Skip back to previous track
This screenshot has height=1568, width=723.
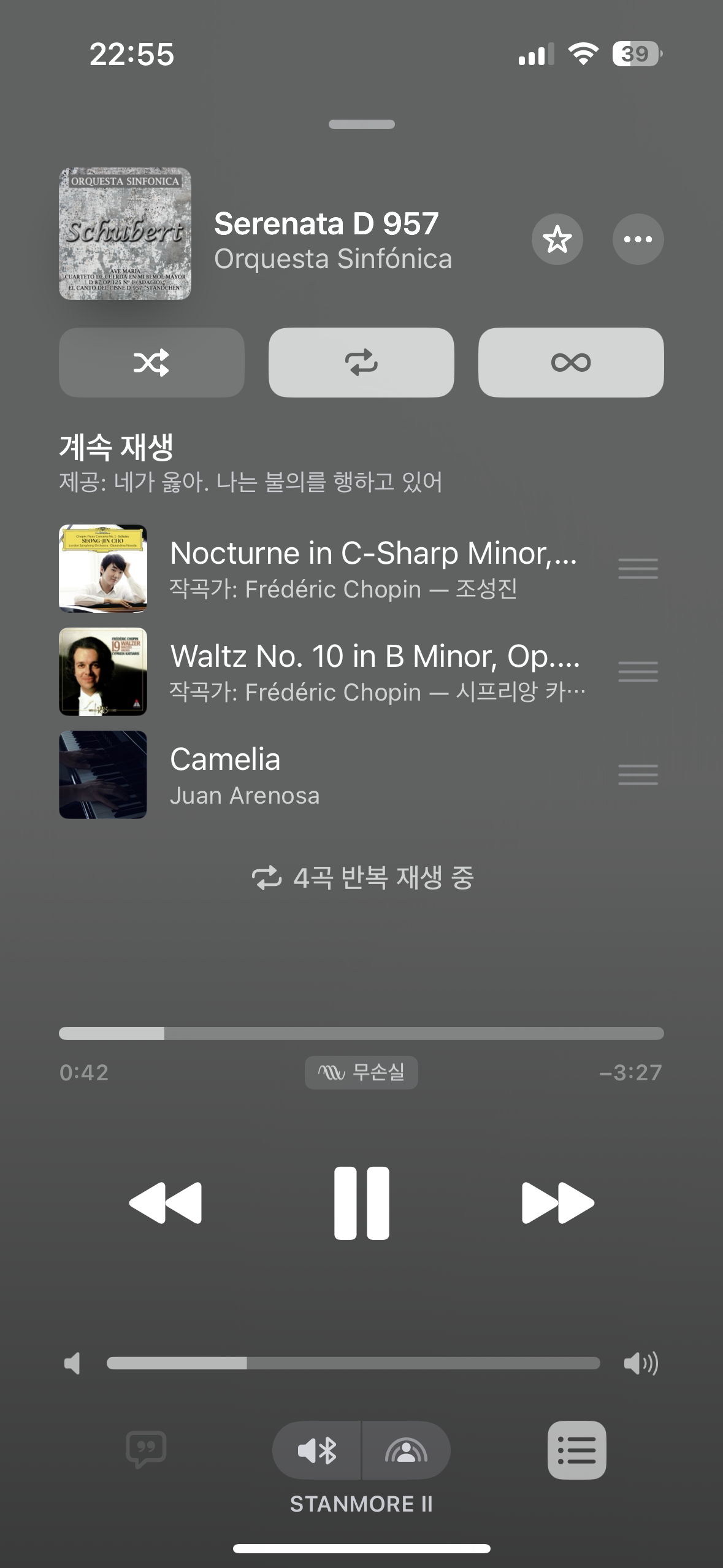[166, 1203]
